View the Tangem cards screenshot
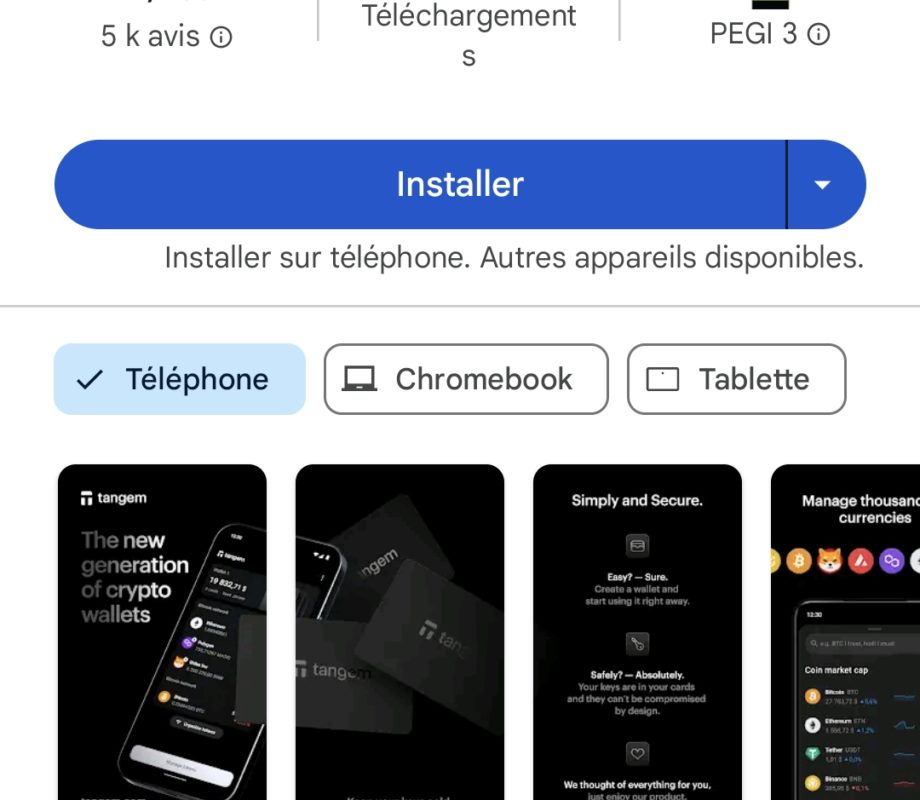The height and width of the screenshot is (800, 920). pos(400,630)
